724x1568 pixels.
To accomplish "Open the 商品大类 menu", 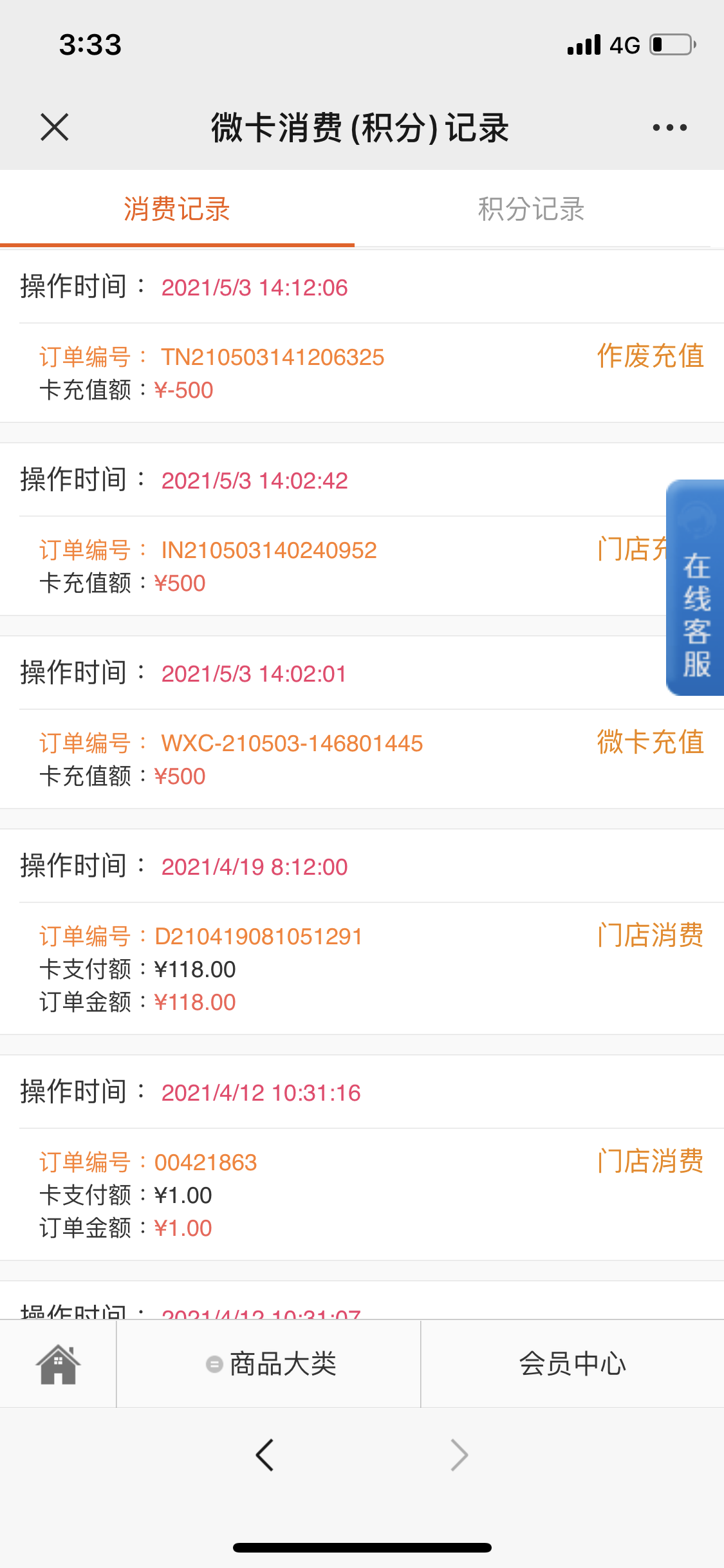I will tap(269, 1364).
